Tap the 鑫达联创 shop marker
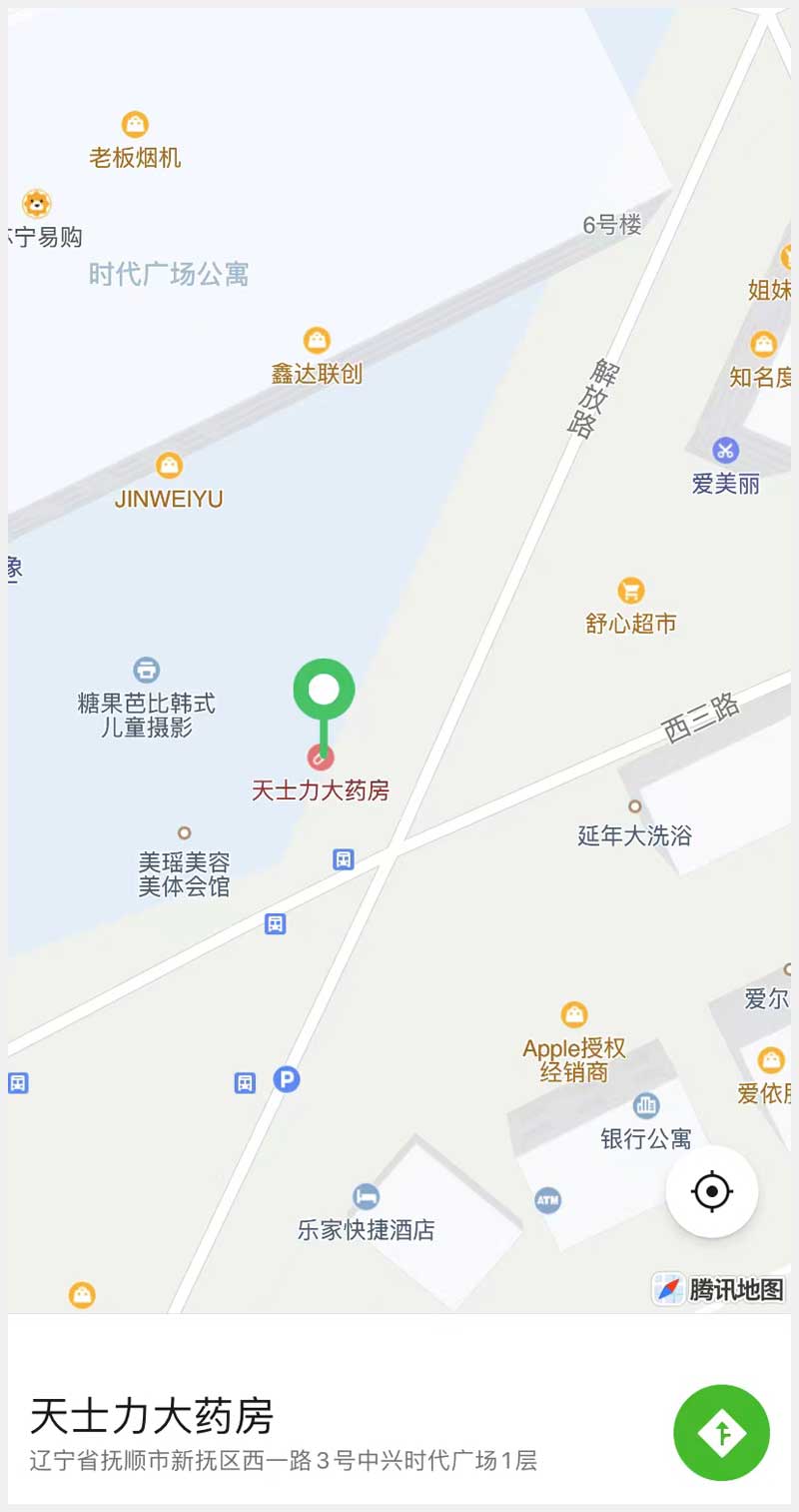The image size is (799, 1512). point(317,341)
